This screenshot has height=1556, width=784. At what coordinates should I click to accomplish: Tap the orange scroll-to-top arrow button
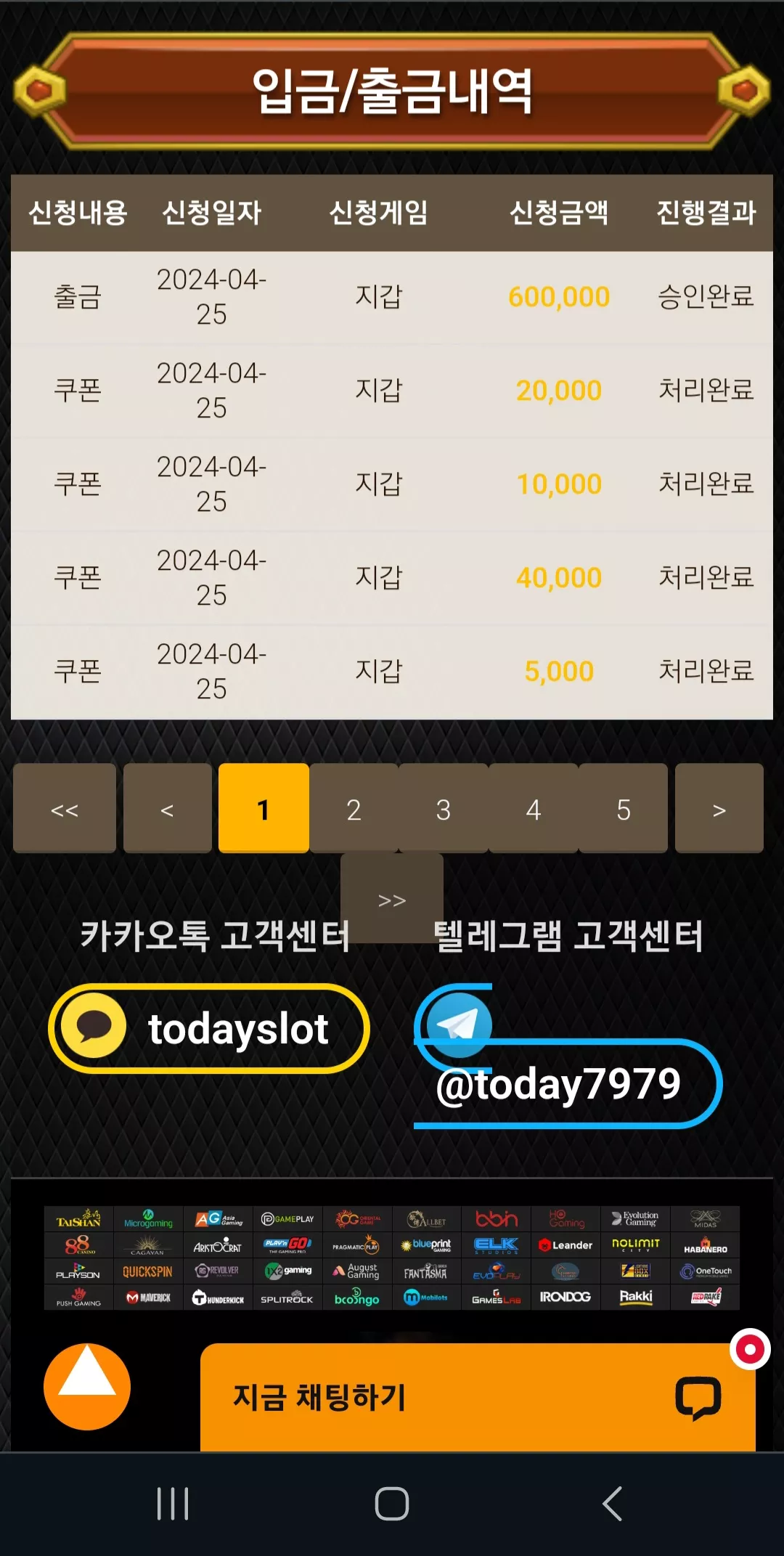(x=87, y=1386)
